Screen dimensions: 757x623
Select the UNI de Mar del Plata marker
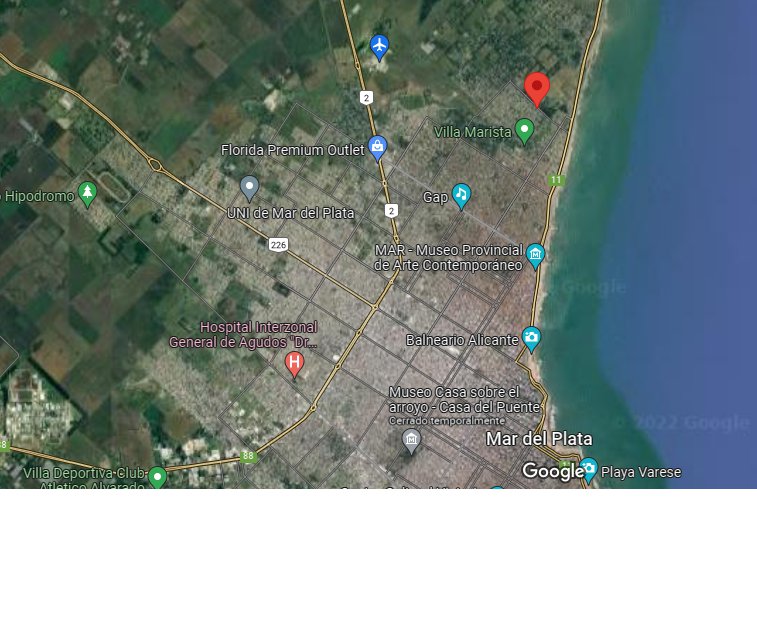(250, 186)
